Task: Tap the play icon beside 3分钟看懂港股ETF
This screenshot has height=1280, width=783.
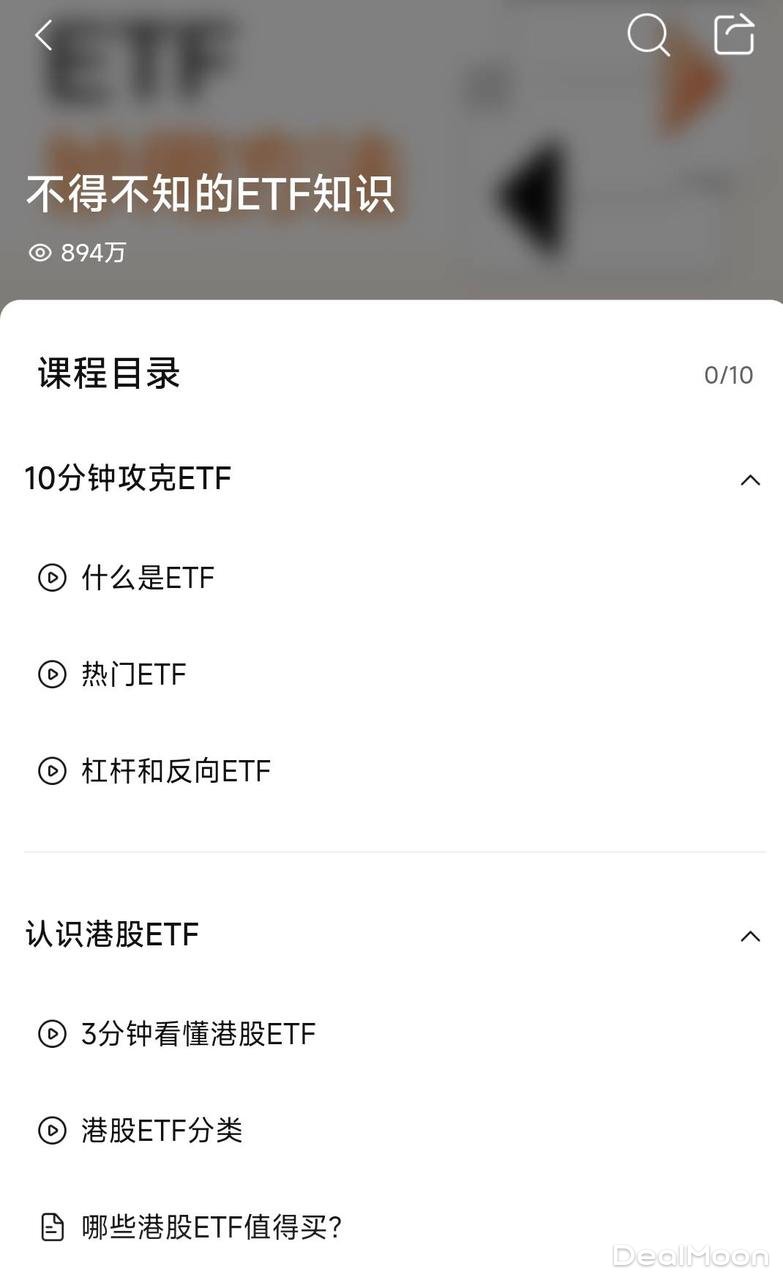Action: point(52,1034)
